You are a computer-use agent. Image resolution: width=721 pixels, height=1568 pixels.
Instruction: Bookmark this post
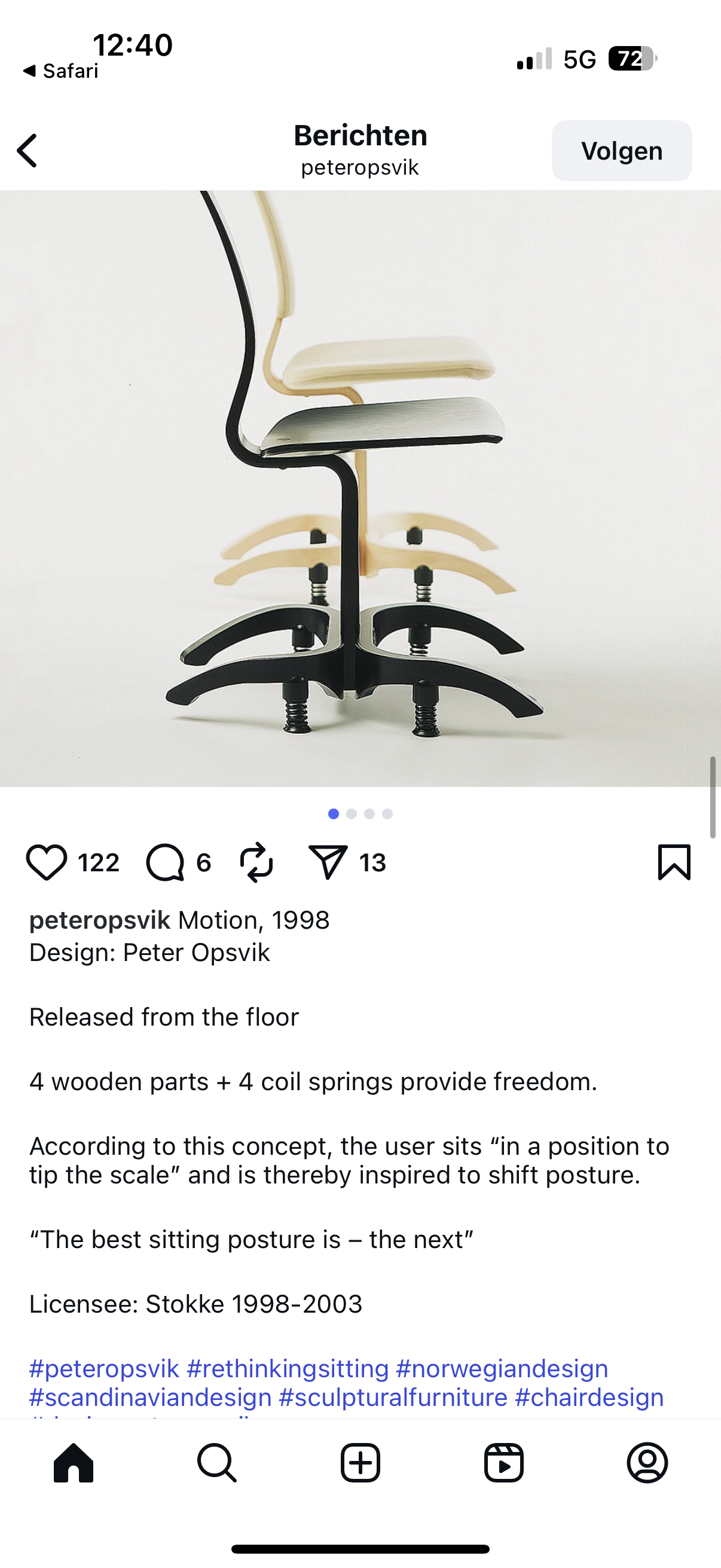click(674, 862)
